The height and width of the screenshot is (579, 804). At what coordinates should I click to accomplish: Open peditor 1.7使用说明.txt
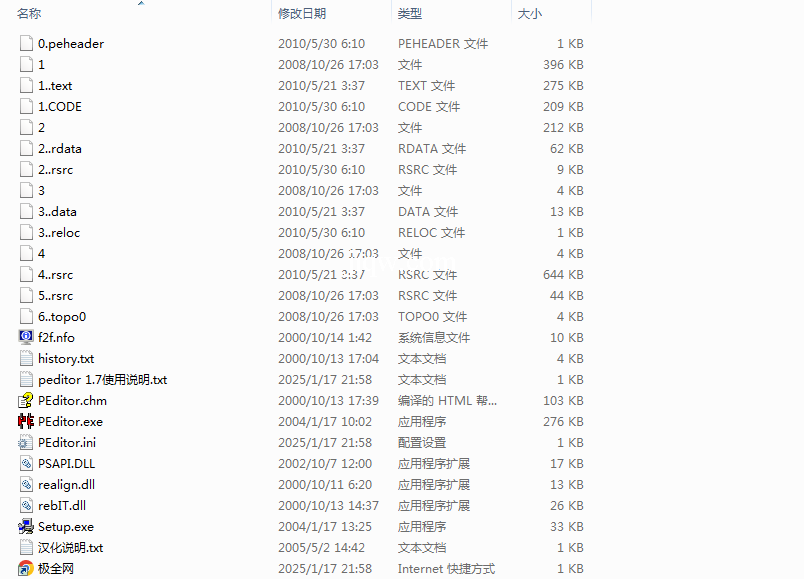pos(102,380)
